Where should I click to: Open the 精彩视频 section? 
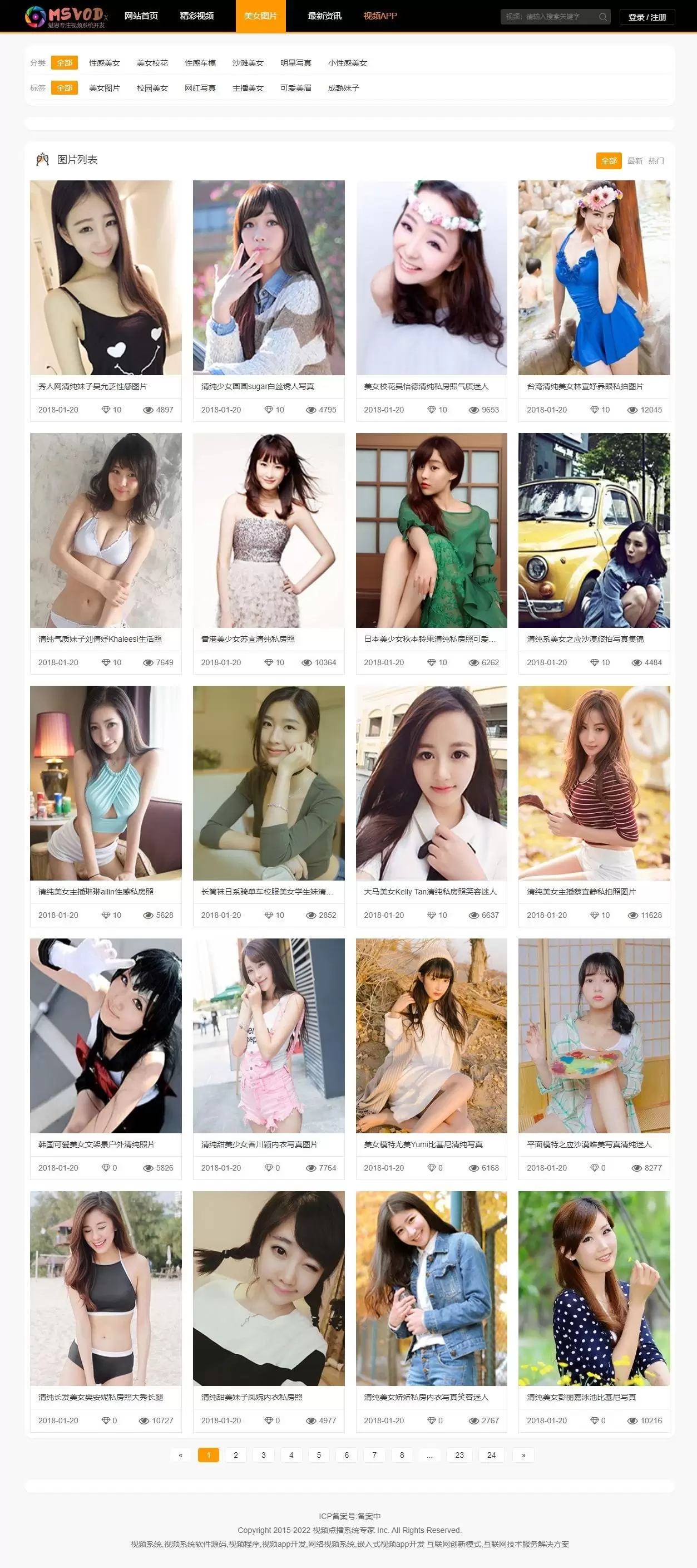pos(196,16)
